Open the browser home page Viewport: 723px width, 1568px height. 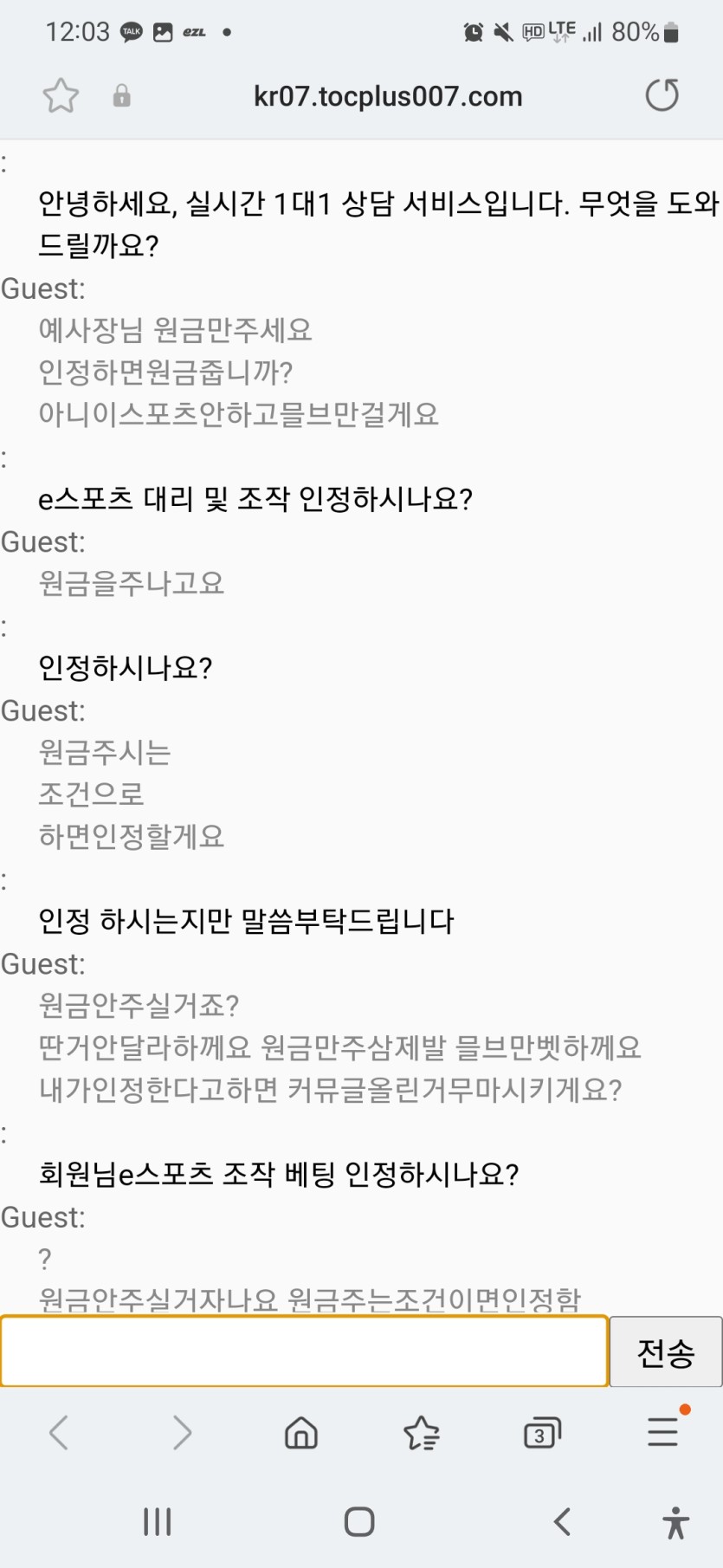(x=301, y=1433)
